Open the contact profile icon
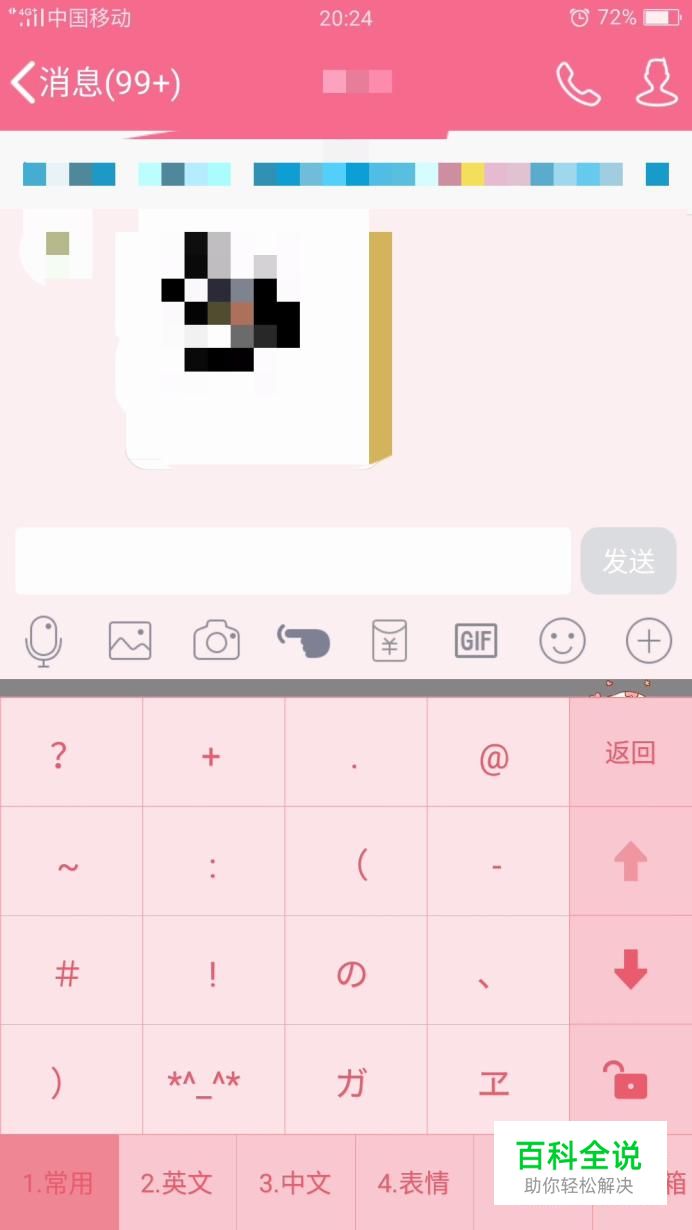 tap(657, 83)
